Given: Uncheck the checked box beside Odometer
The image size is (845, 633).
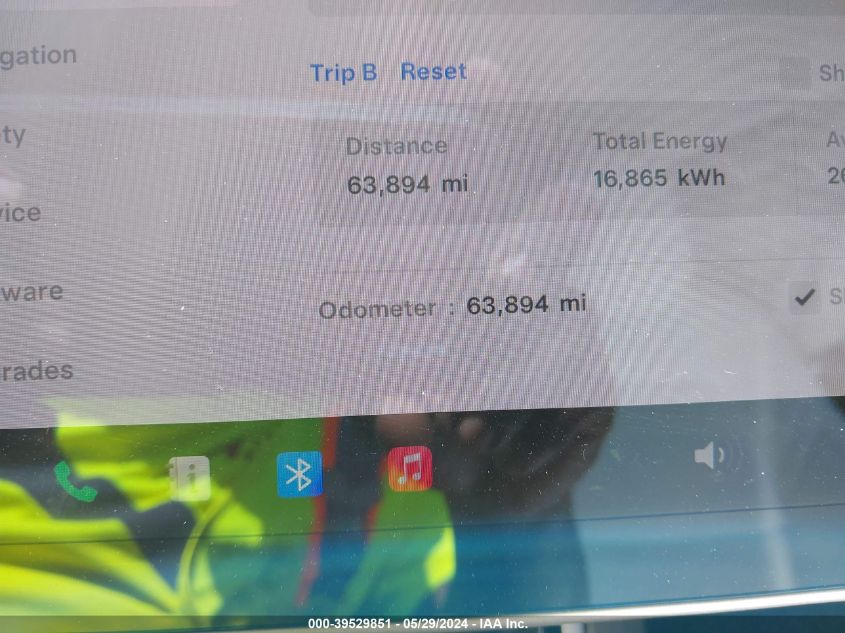Looking at the screenshot, I should 803,297.
